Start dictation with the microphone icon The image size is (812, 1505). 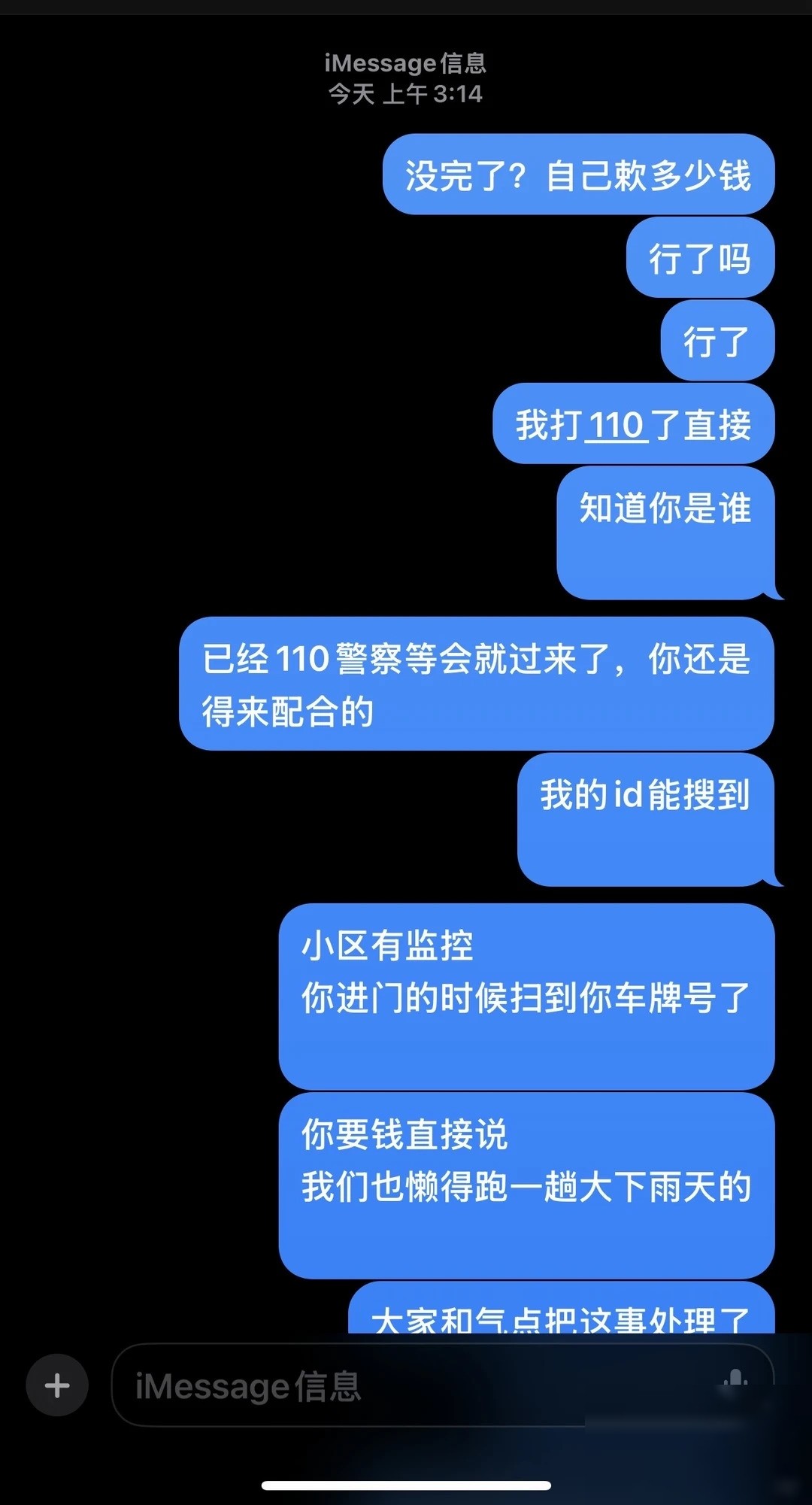pyautogui.click(x=735, y=1382)
